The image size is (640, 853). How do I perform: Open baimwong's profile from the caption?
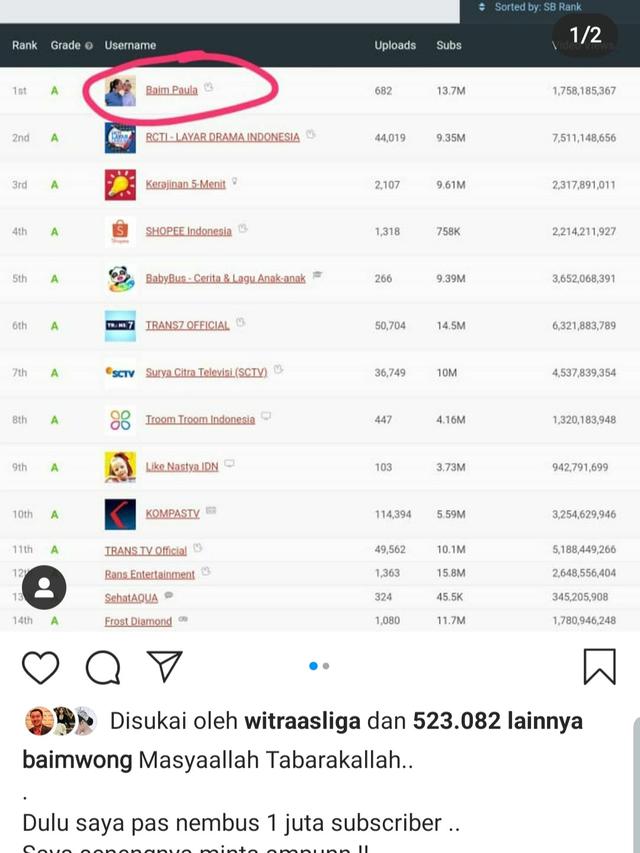click(x=77, y=760)
